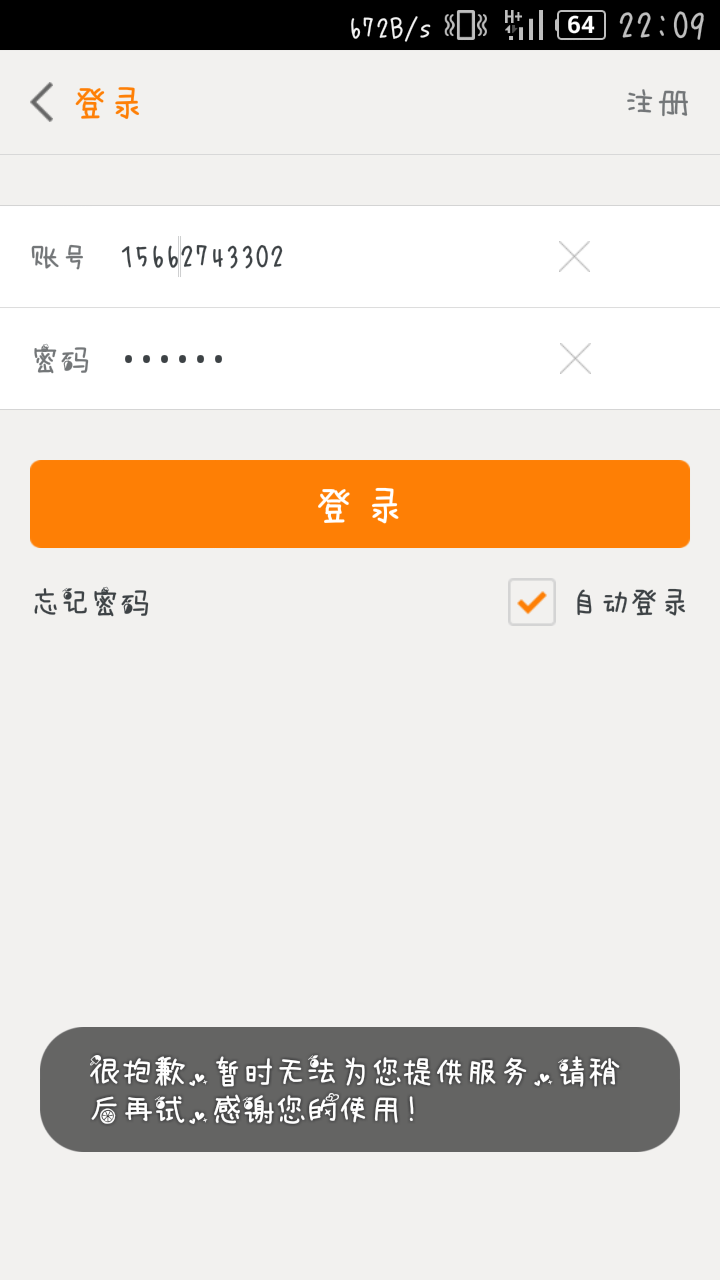
Task: Tap the orange 登录 login button
Action: click(x=360, y=504)
